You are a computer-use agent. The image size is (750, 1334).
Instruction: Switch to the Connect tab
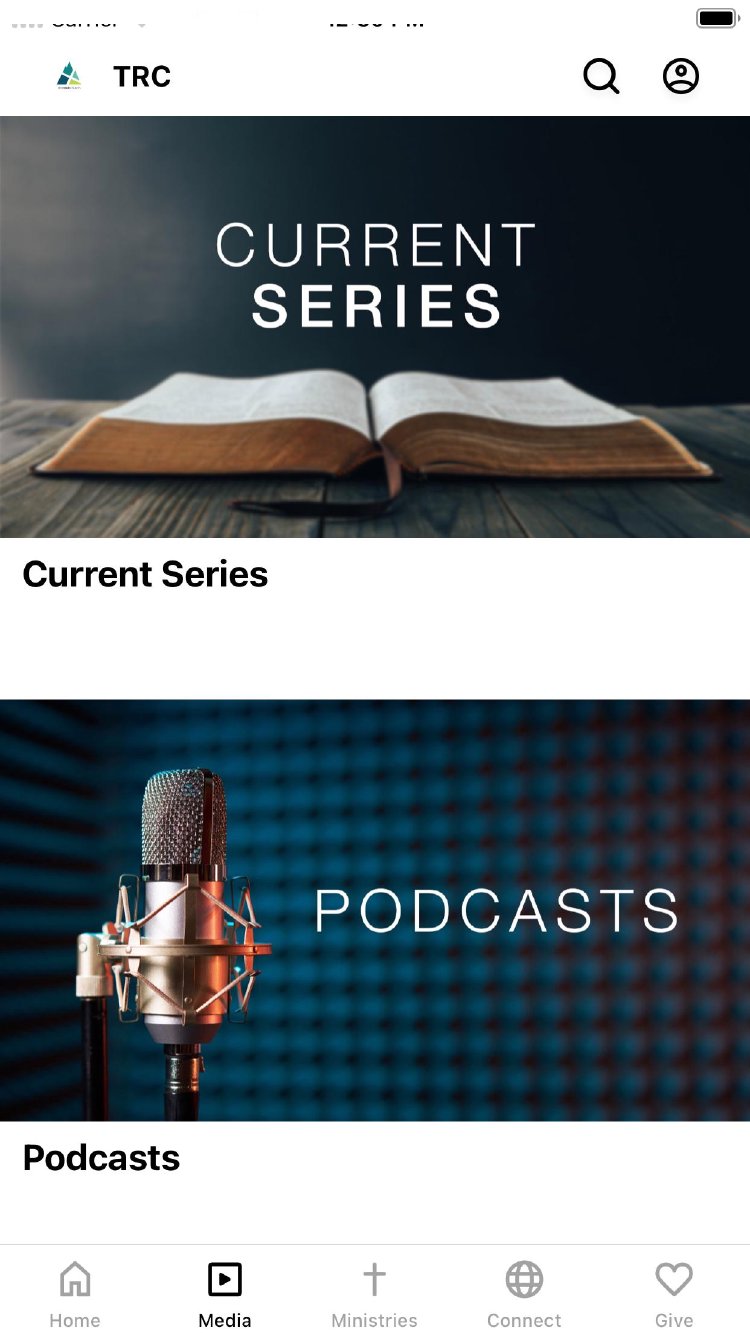tap(524, 1294)
